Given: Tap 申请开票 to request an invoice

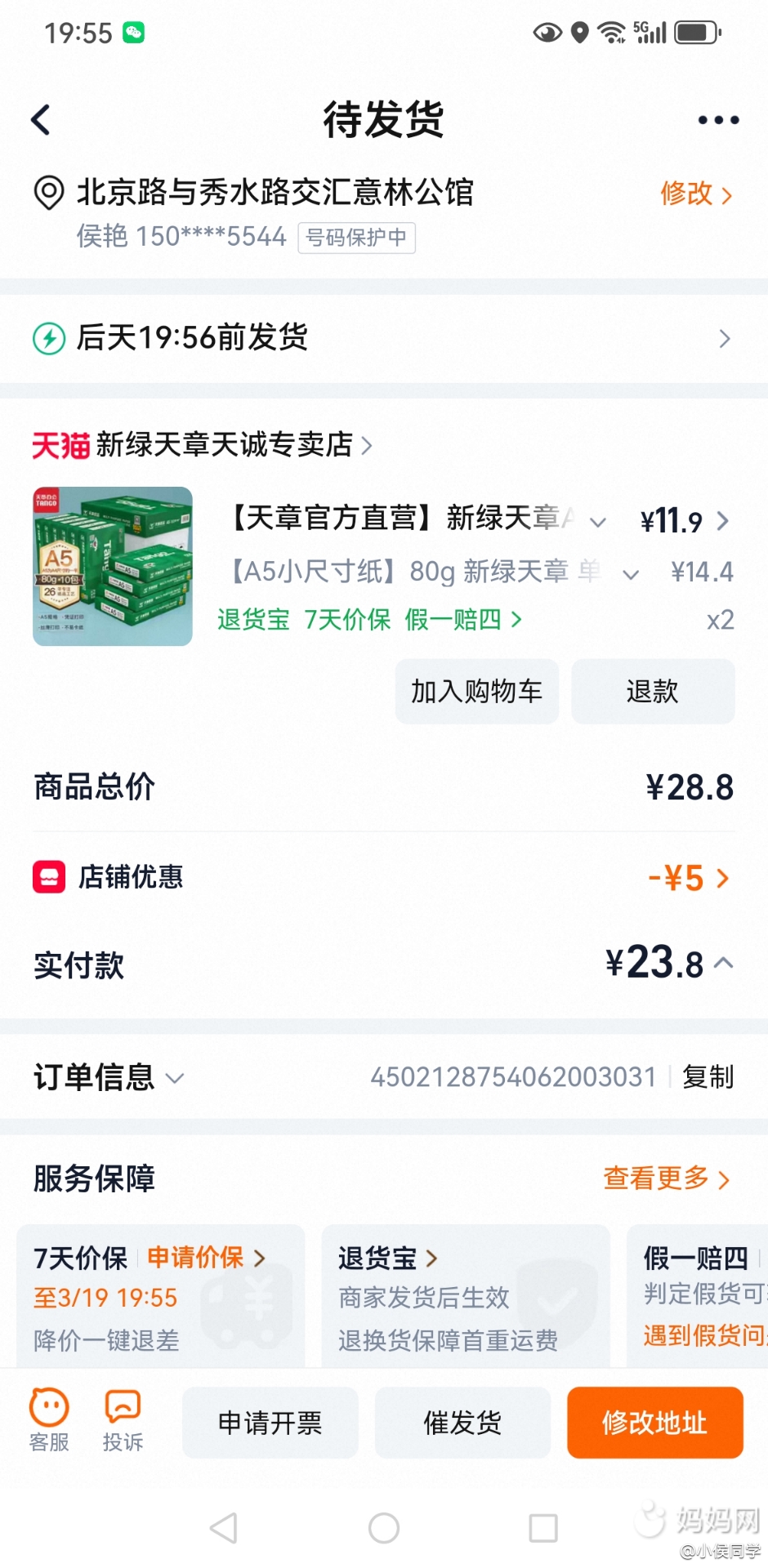Looking at the screenshot, I should click(x=270, y=1423).
